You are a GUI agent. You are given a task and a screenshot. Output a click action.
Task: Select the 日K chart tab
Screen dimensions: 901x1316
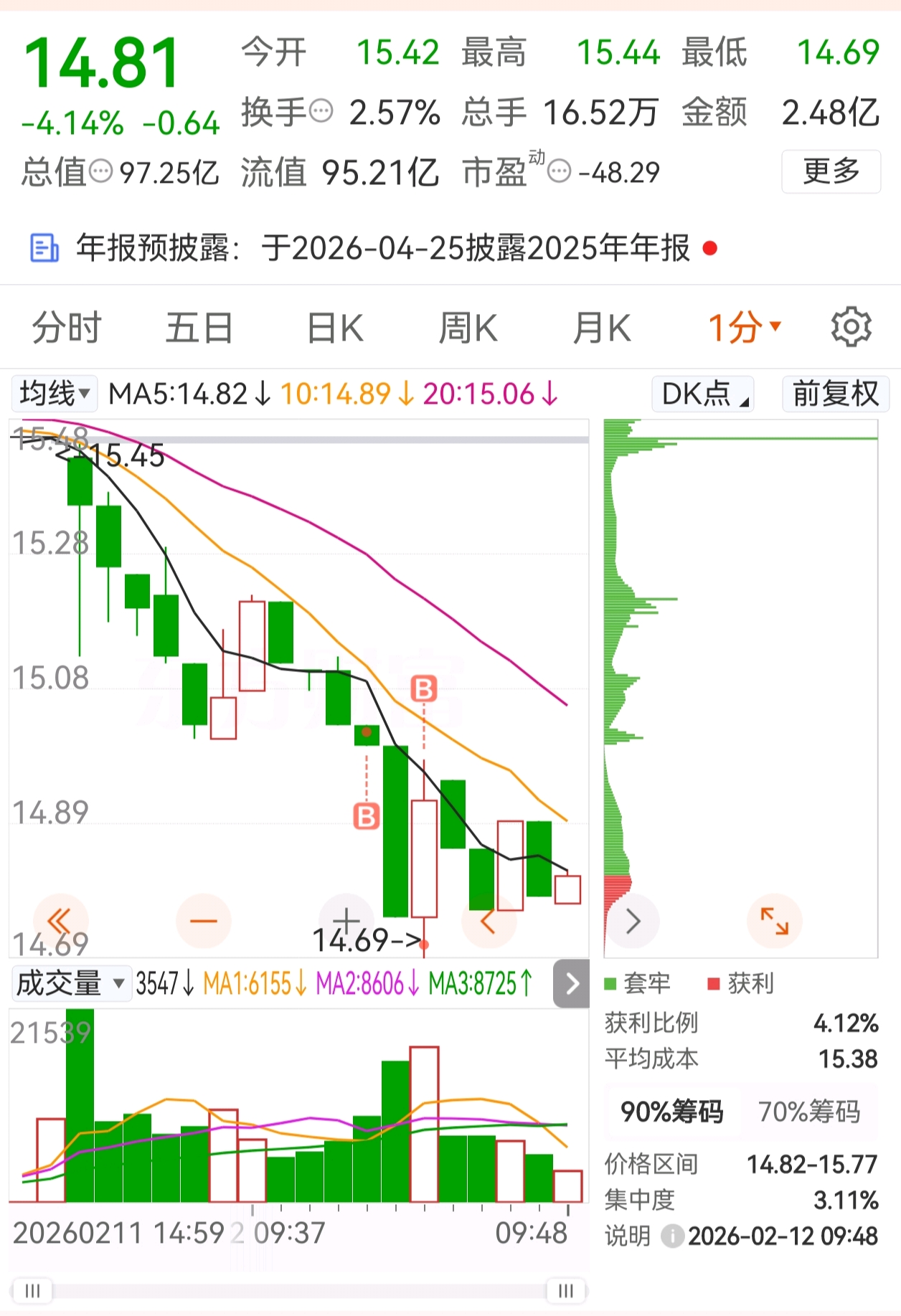tap(335, 328)
